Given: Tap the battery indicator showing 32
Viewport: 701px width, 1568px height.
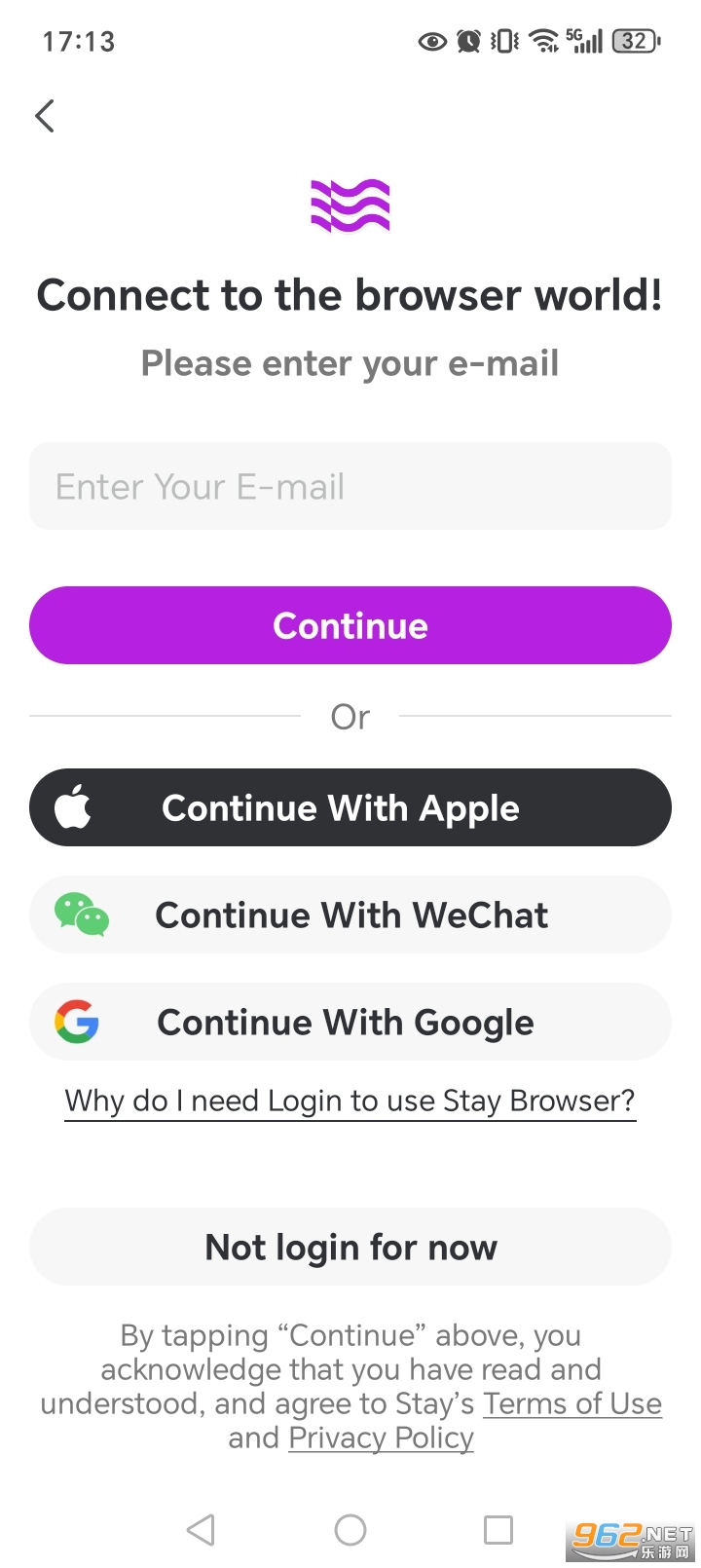Looking at the screenshot, I should (634, 41).
